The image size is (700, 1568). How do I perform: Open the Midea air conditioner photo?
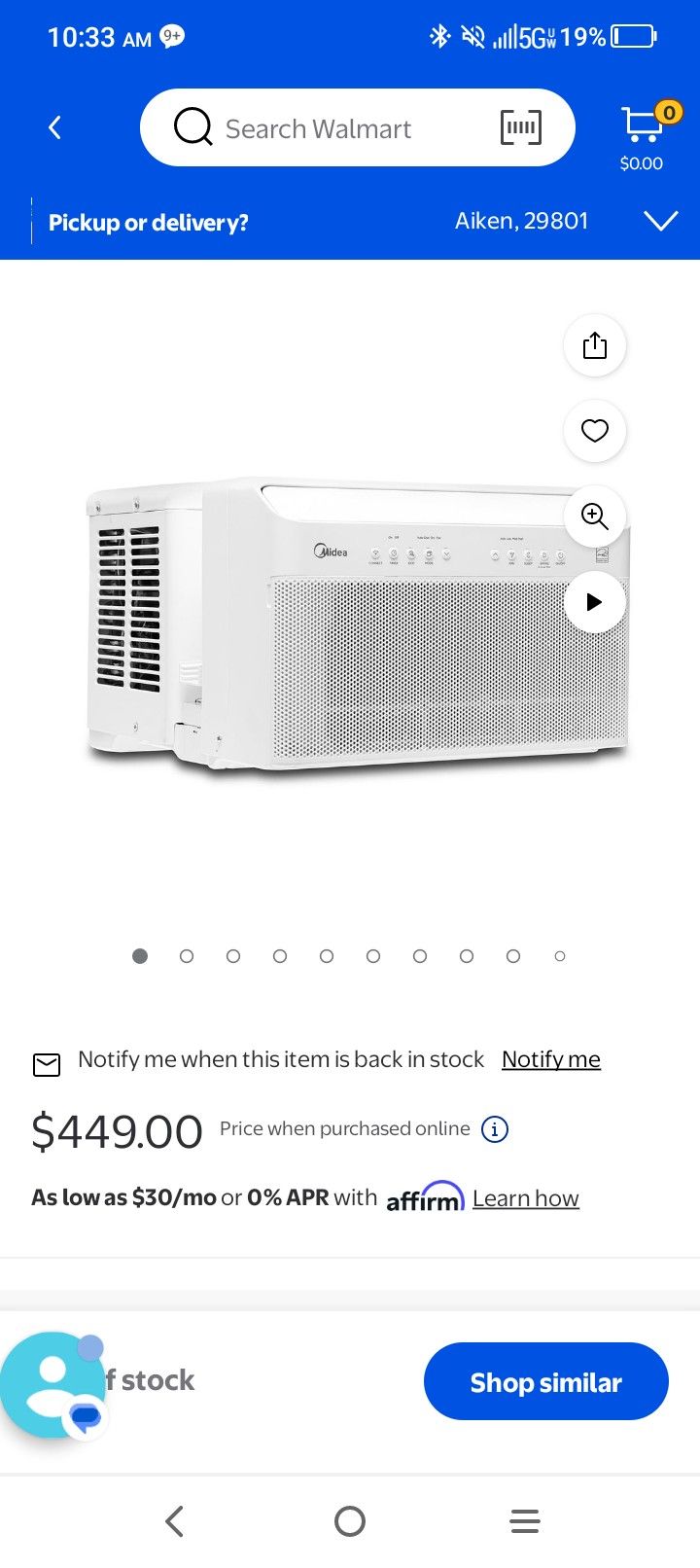(350, 623)
